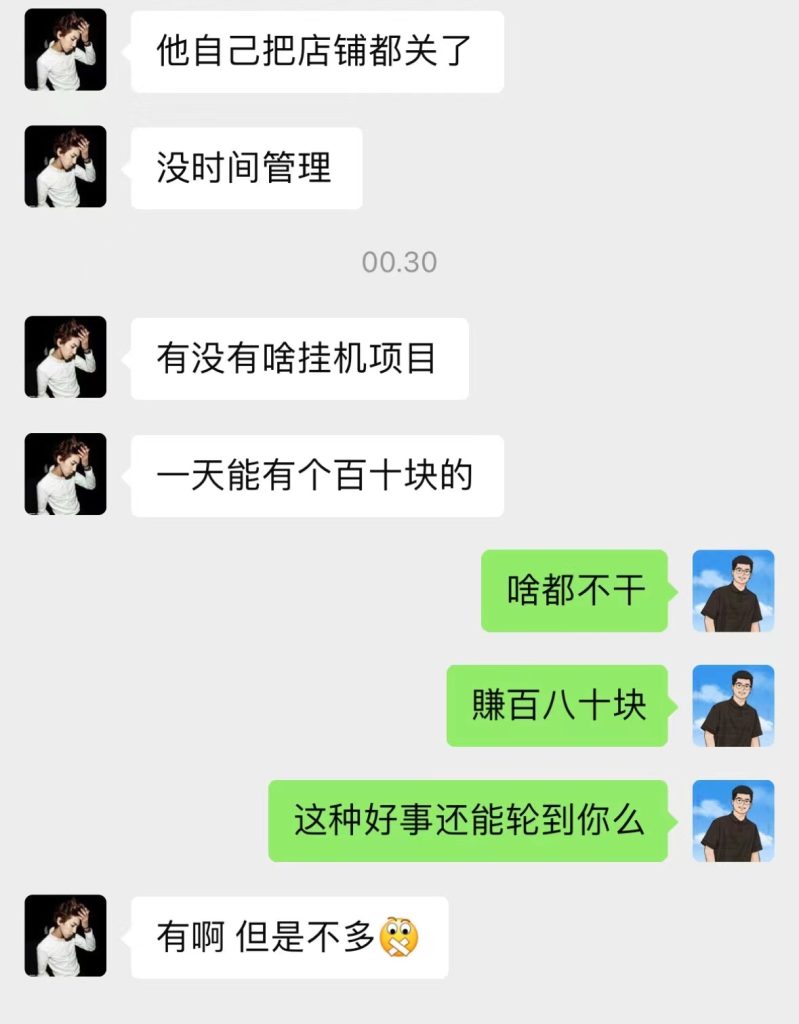Tap the avatar beside 一天能有个百十块的
The image size is (799, 1024).
click(x=65, y=474)
